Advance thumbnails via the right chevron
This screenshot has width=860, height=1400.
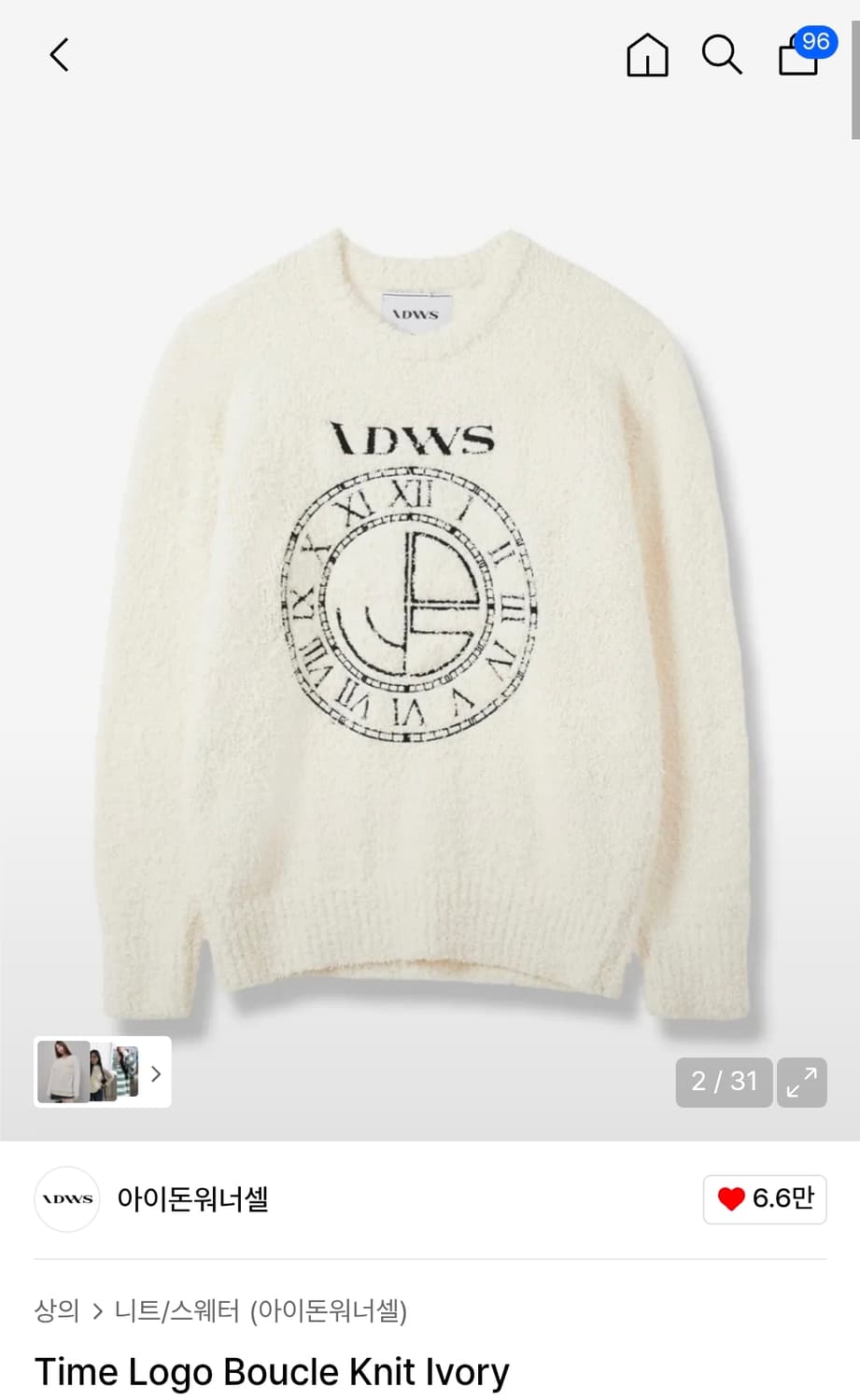tap(155, 1073)
